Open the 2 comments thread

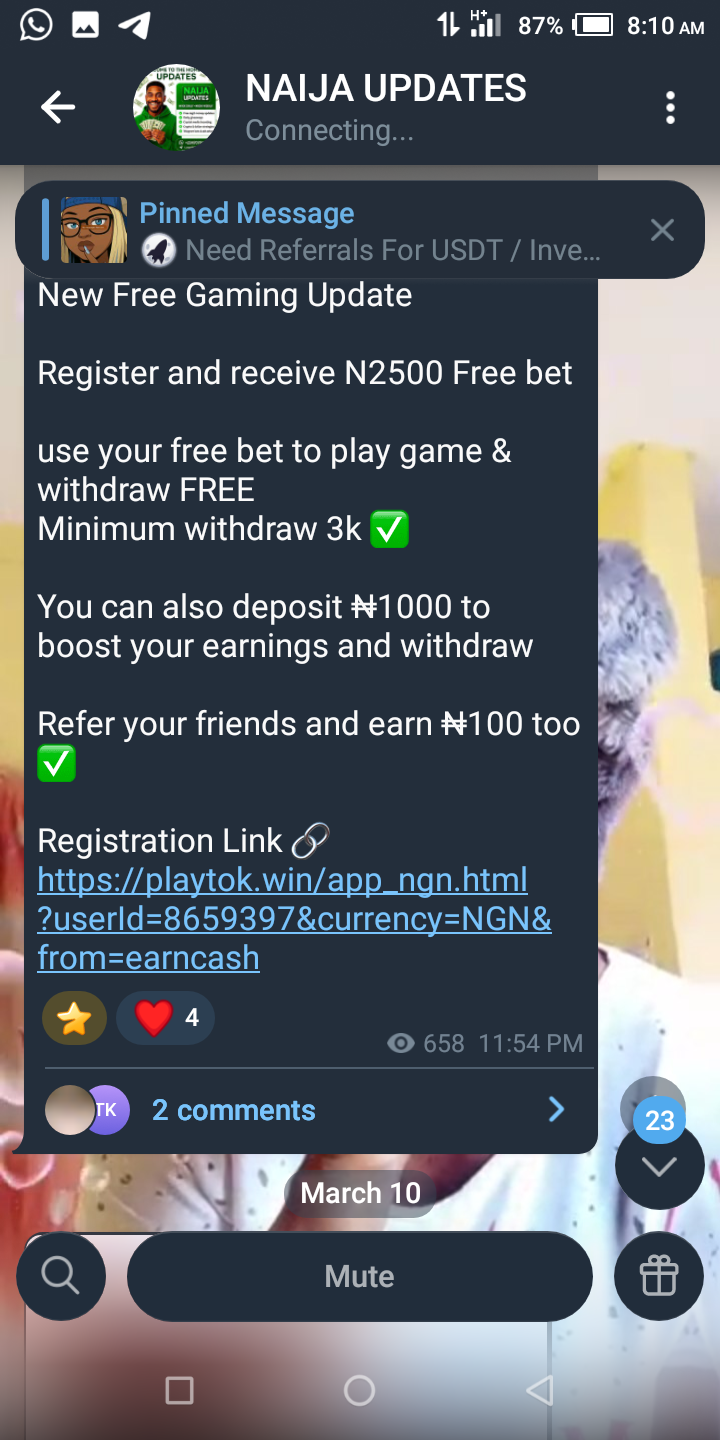coord(300,1110)
